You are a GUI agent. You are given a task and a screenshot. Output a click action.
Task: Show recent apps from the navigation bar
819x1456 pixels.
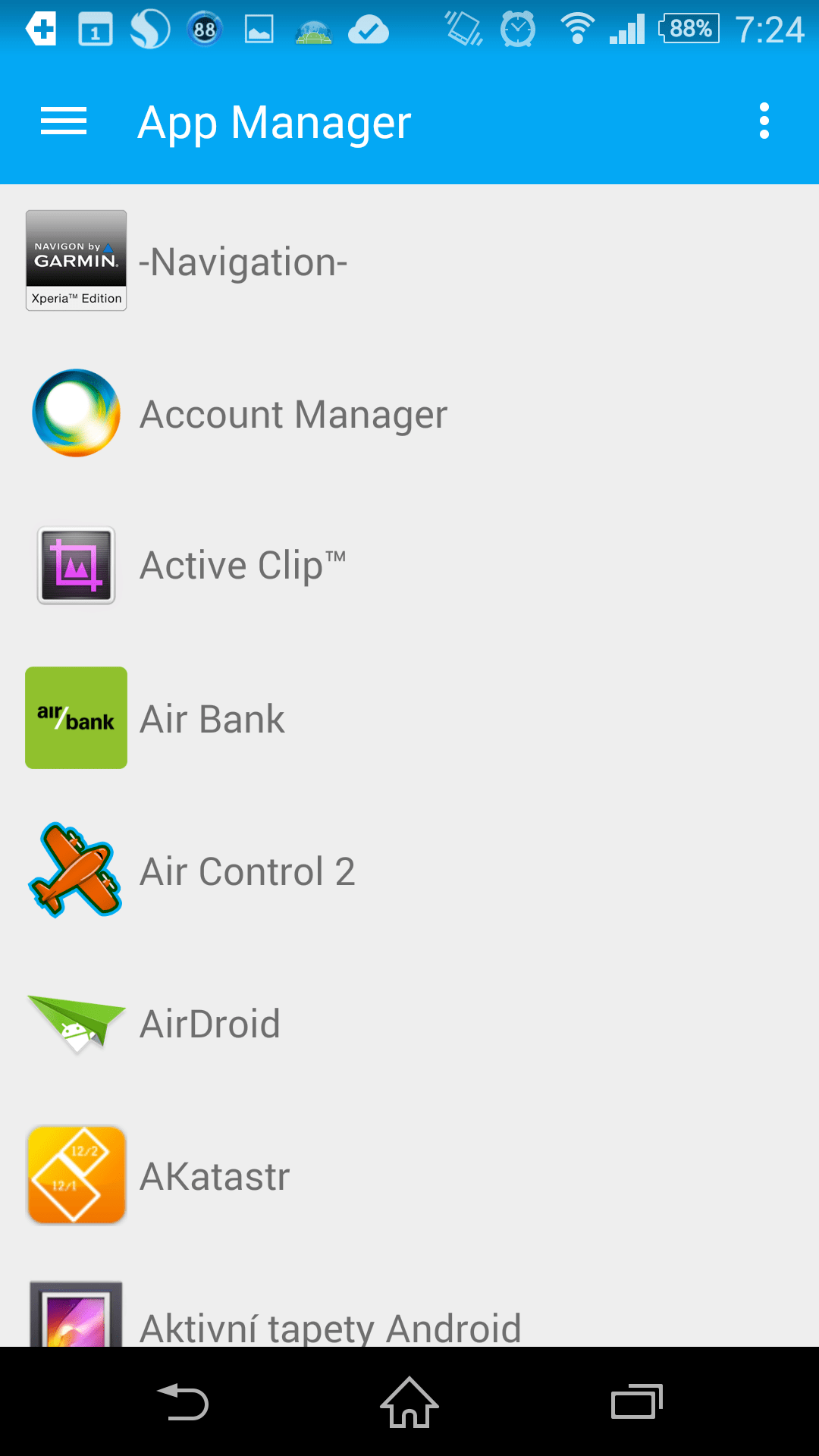tap(636, 1401)
